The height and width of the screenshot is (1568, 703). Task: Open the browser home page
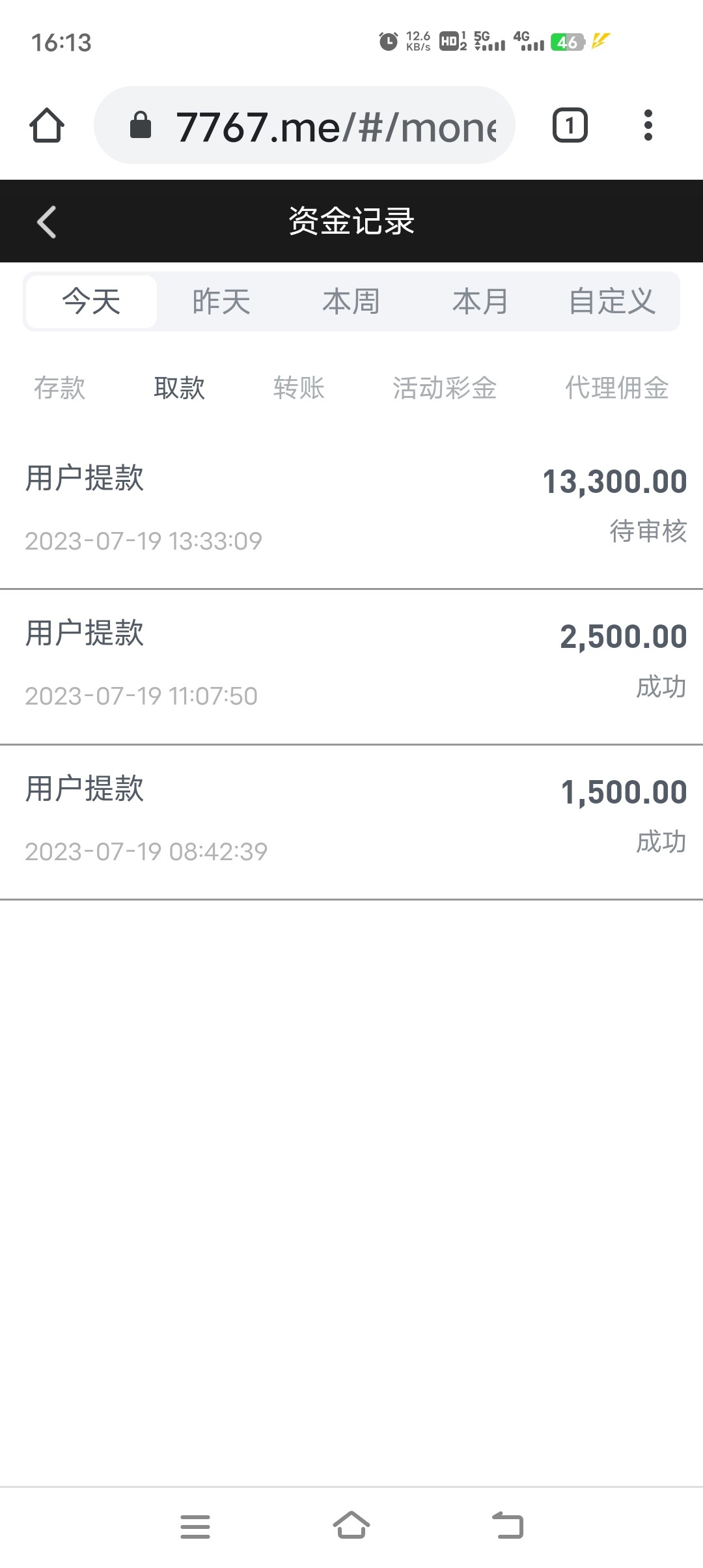47,125
